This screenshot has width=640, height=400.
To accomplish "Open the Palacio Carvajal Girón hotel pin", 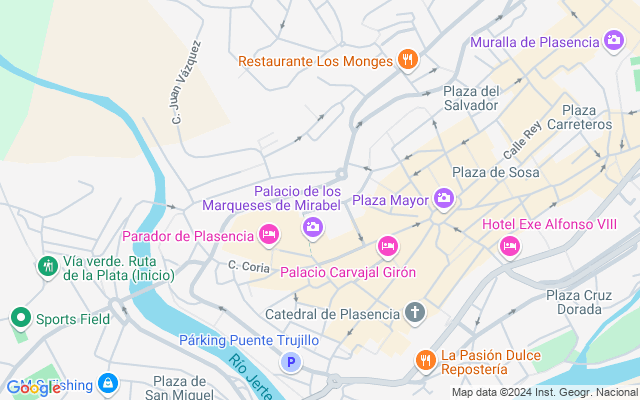I will pyautogui.click(x=387, y=246).
